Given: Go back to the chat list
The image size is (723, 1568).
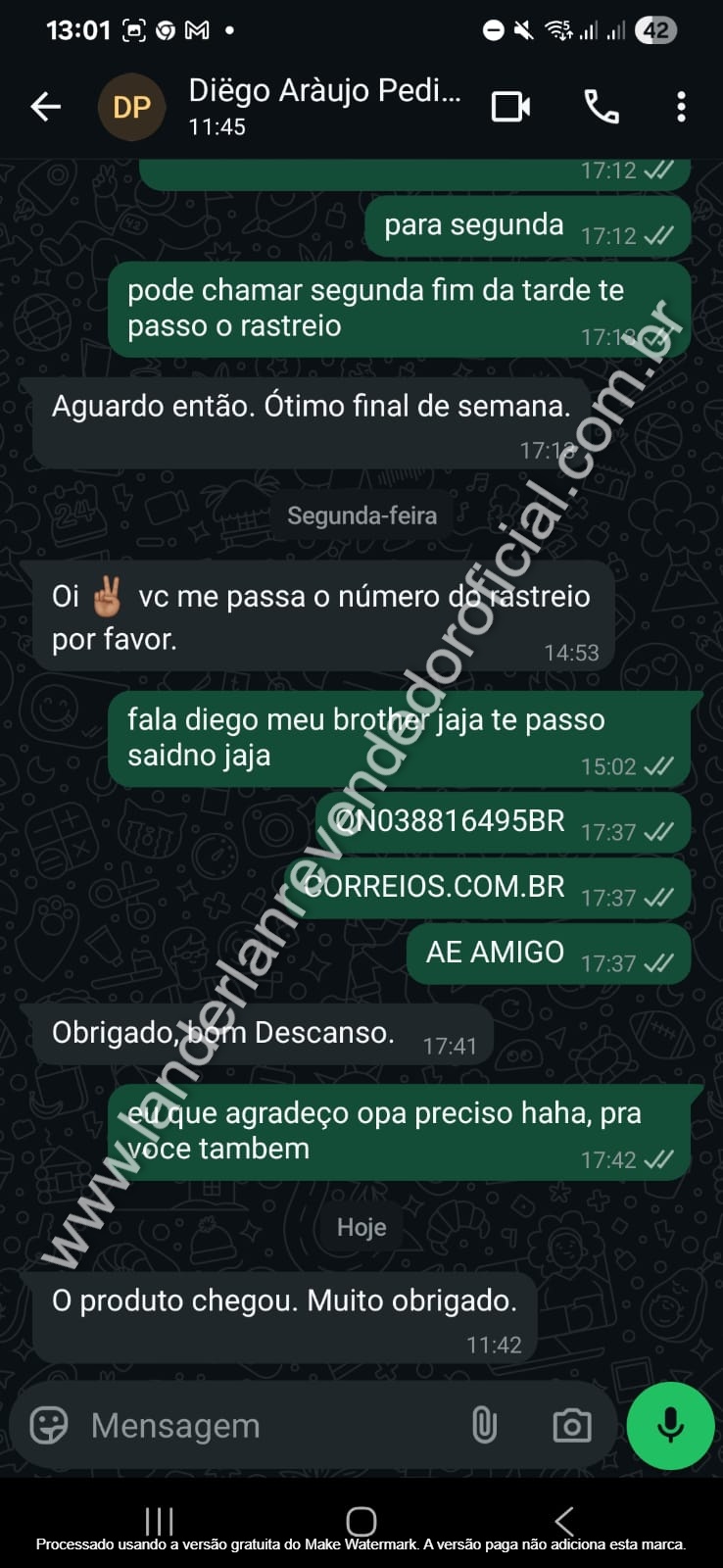Looking at the screenshot, I should (45, 106).
